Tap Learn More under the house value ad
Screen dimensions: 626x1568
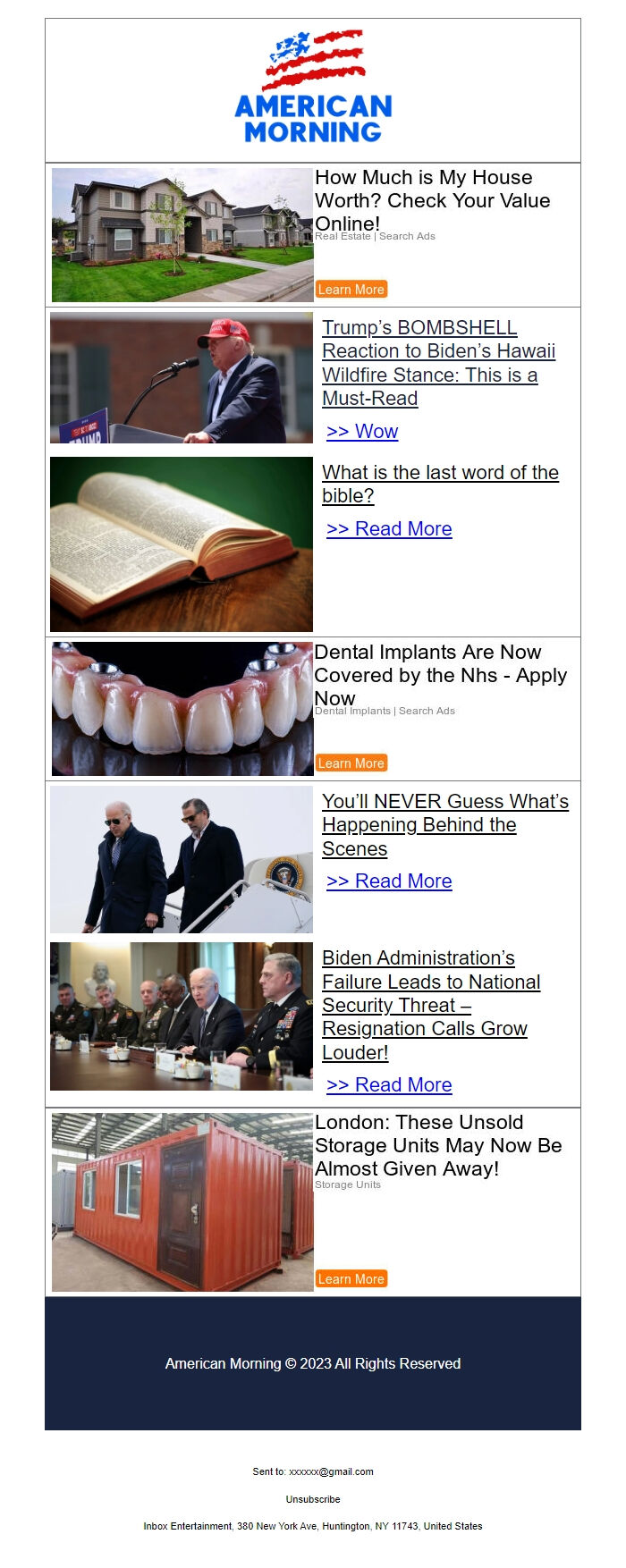pyautogui.click(x=351, y=290)
